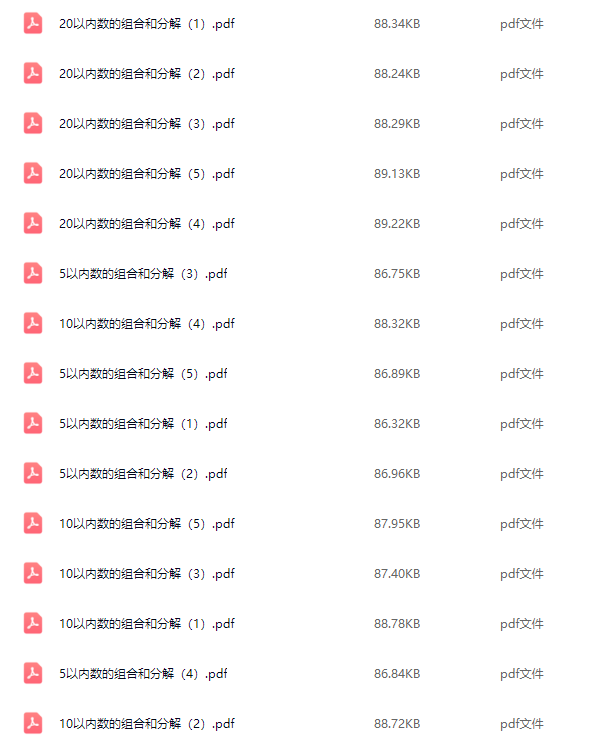
Task: Select the file 20以内数的组合和分解（5）.pdf
Action: [x=146, y=173]
